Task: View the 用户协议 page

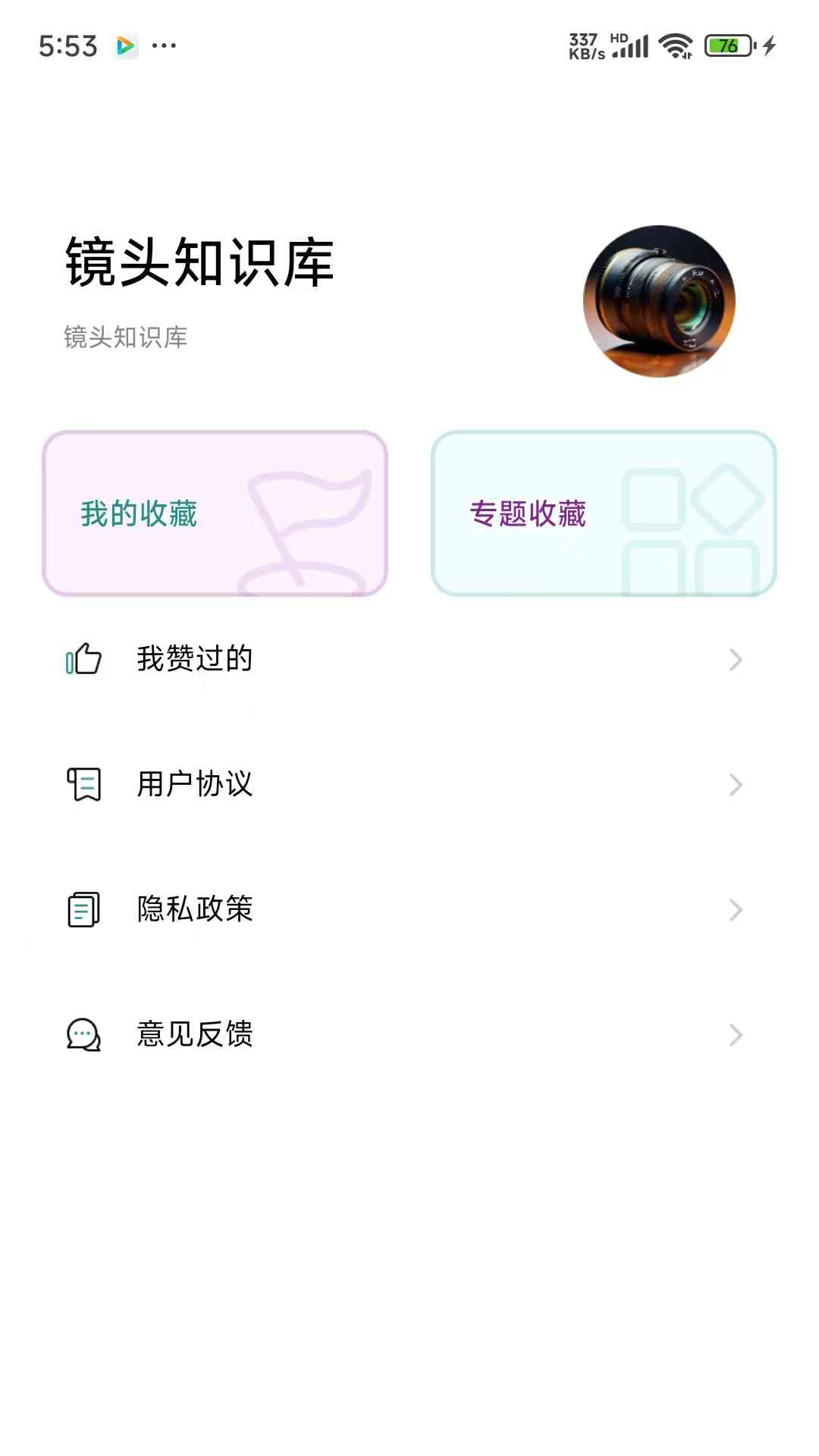Action: (x=402, y=784)
